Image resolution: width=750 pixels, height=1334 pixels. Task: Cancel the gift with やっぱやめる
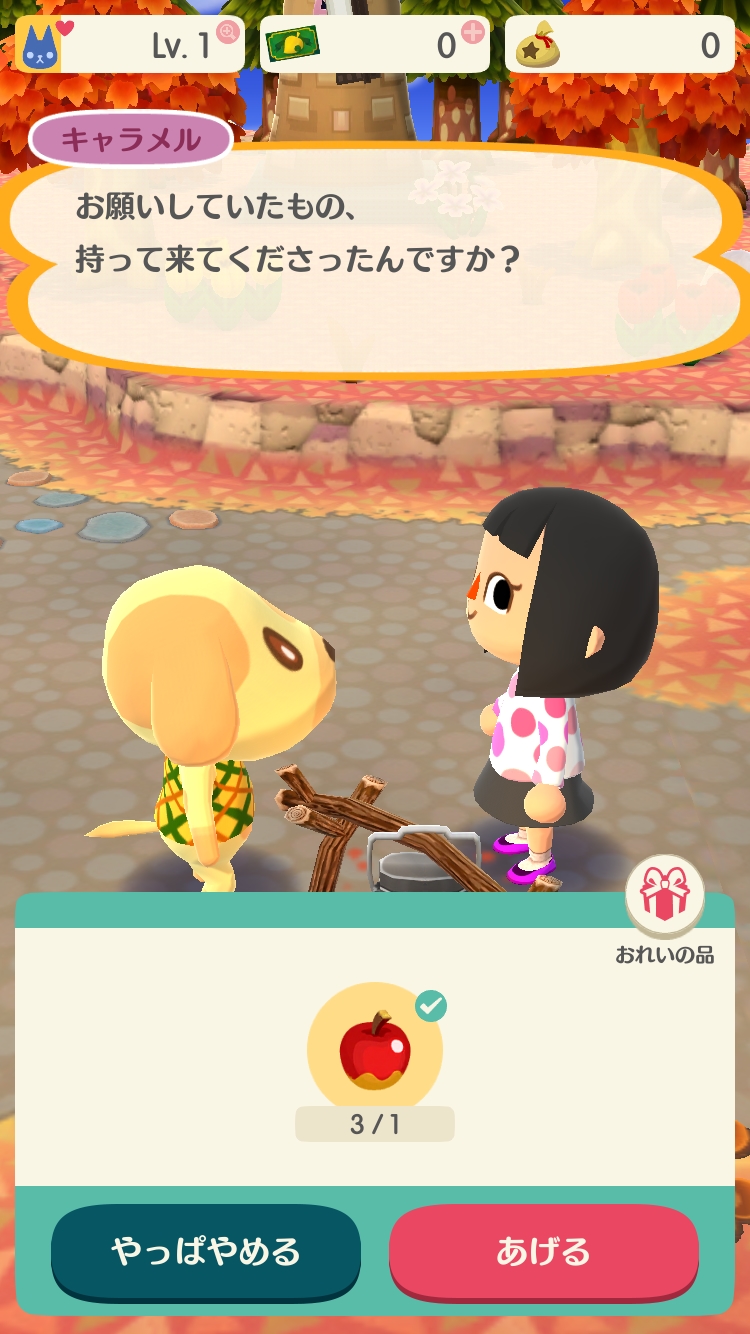pyautogui.click(x=205, y=1251)
